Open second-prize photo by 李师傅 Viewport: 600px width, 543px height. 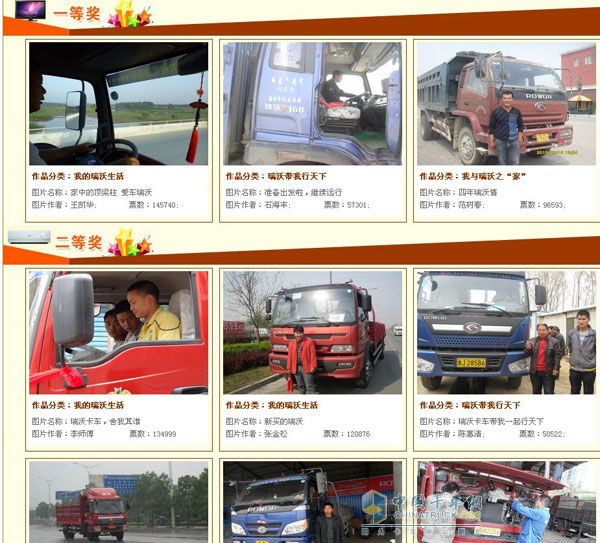click(118, 332)
